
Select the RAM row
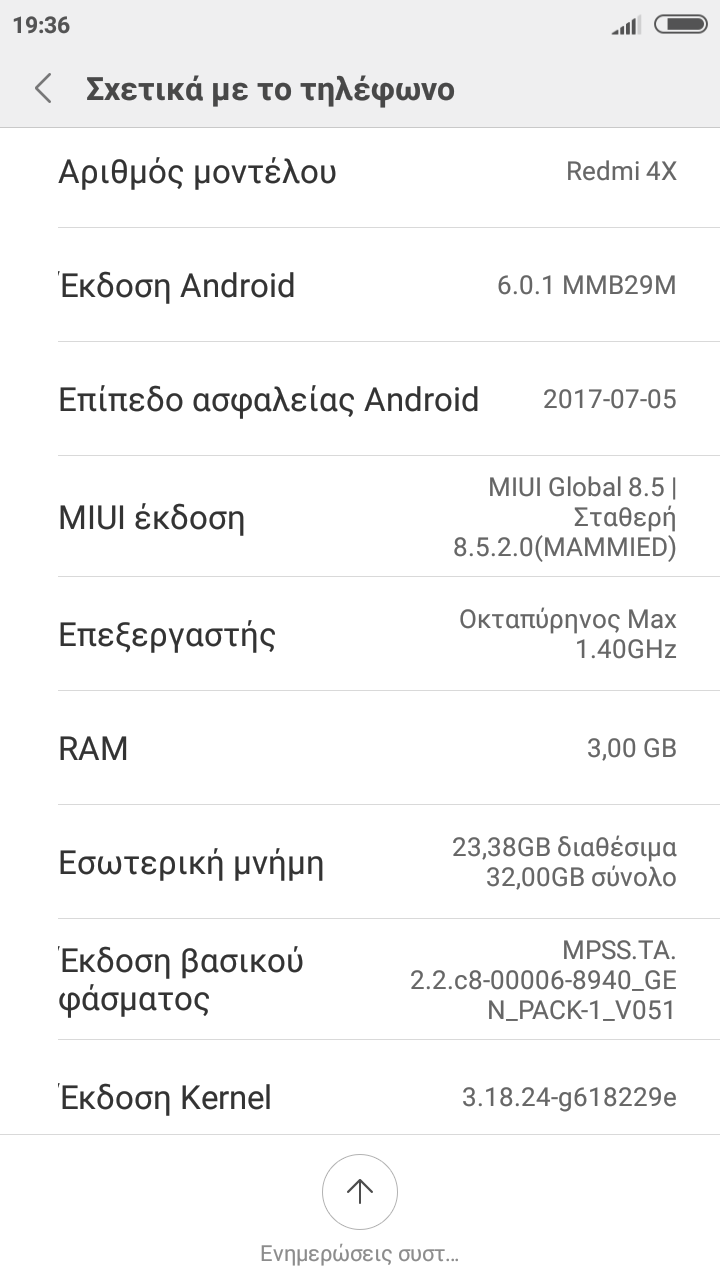(x=360, y=748)
